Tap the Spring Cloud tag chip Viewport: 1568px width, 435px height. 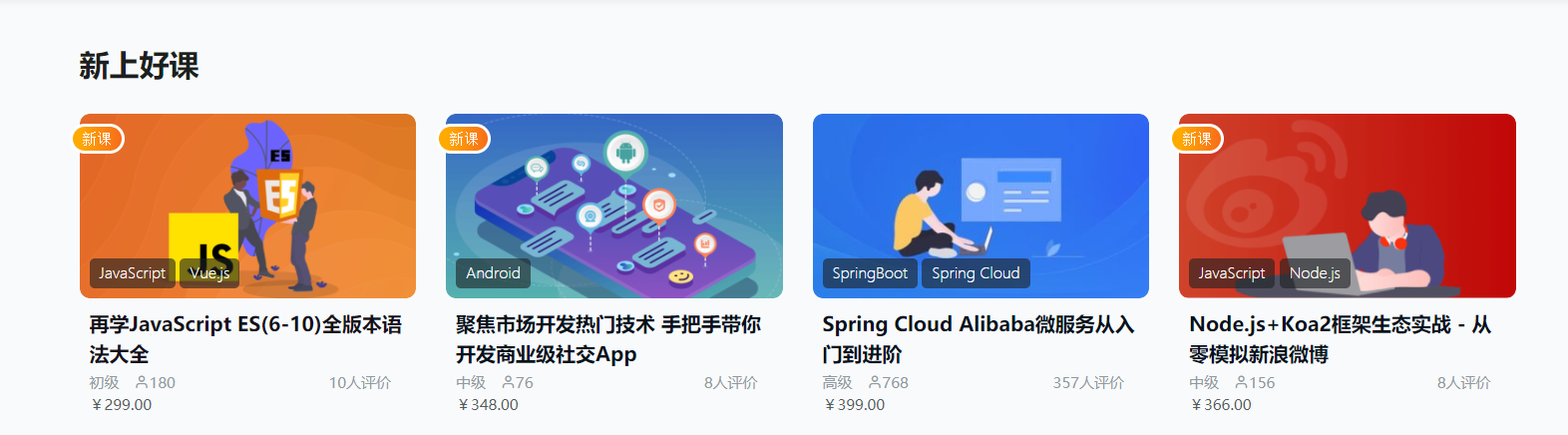(976, 273)
